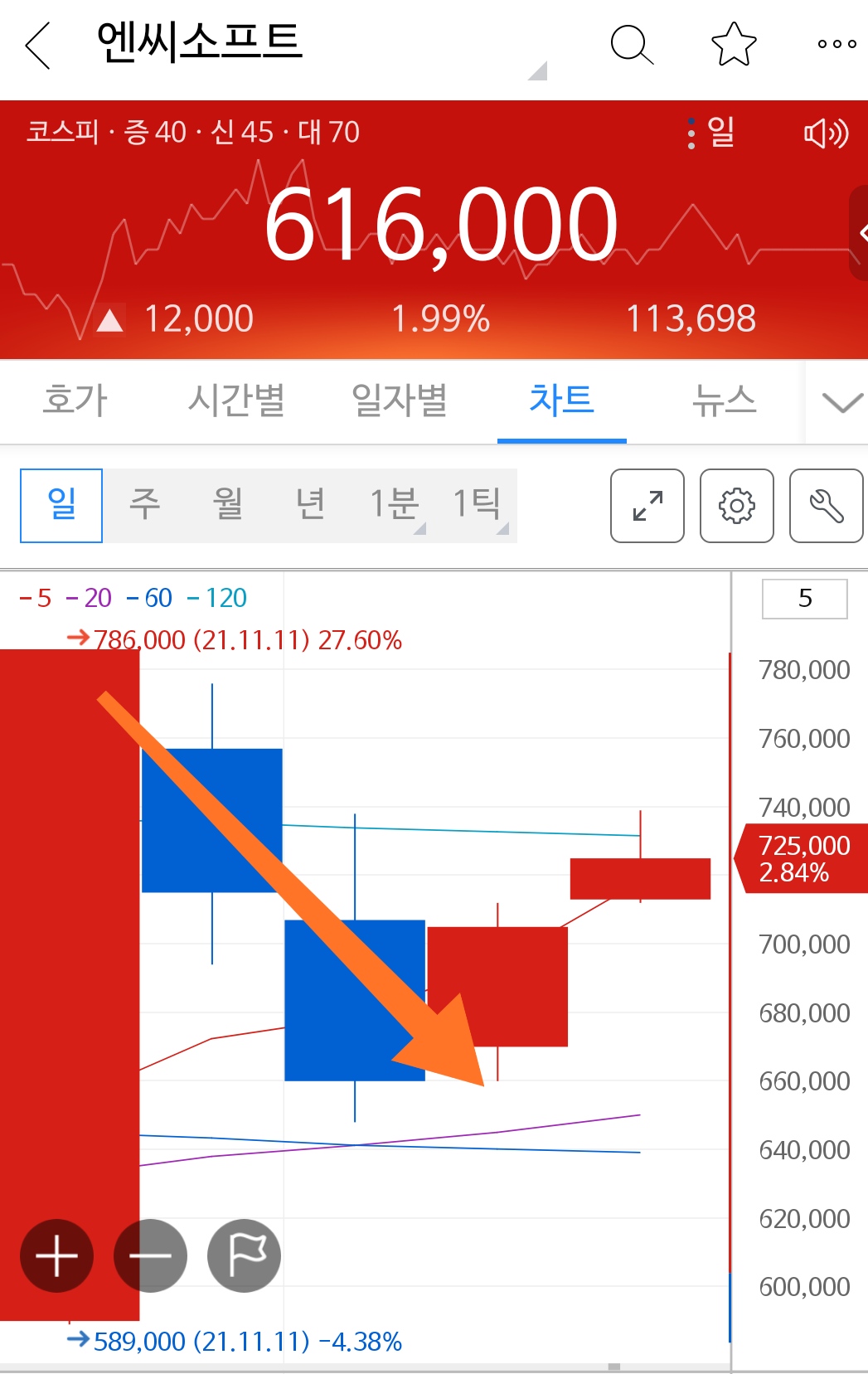Expand chart to fullscreen view
The image size is (868, 1374).
[x=646, y=506]
